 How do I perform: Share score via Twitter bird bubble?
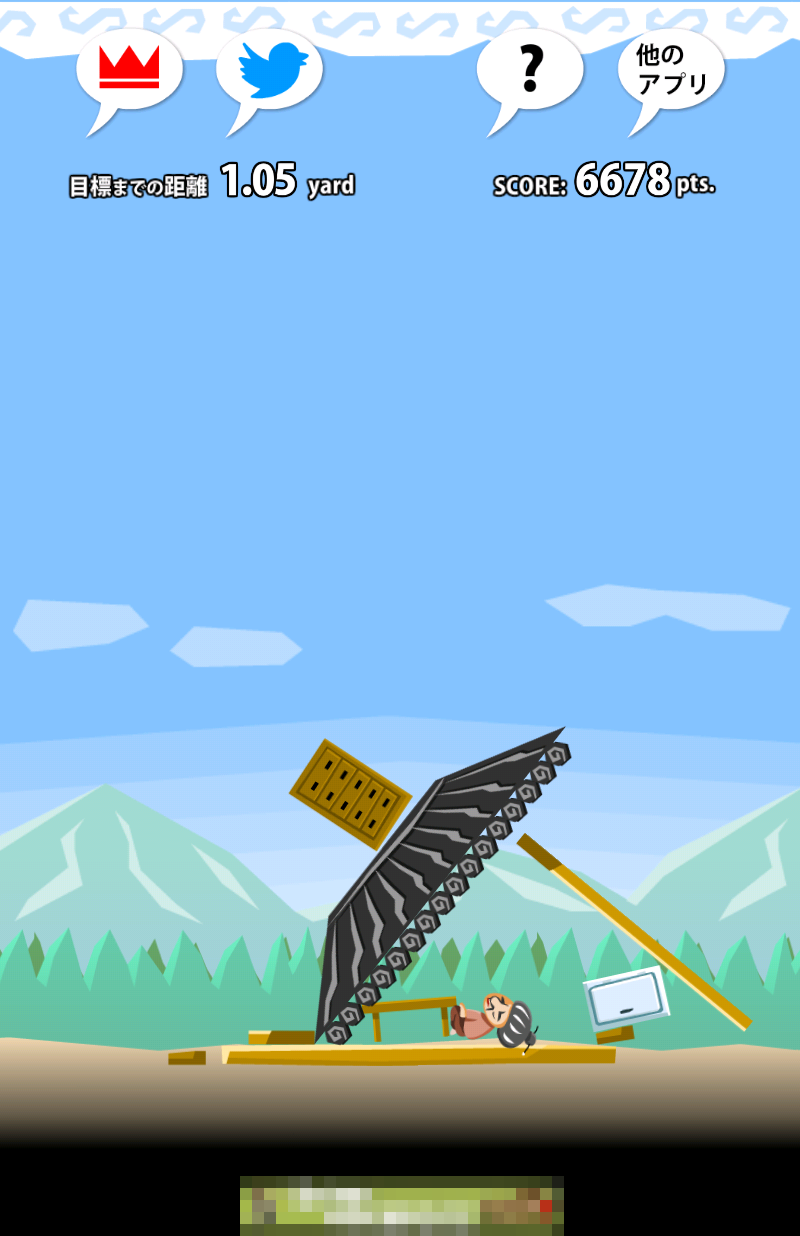[270, 70]
